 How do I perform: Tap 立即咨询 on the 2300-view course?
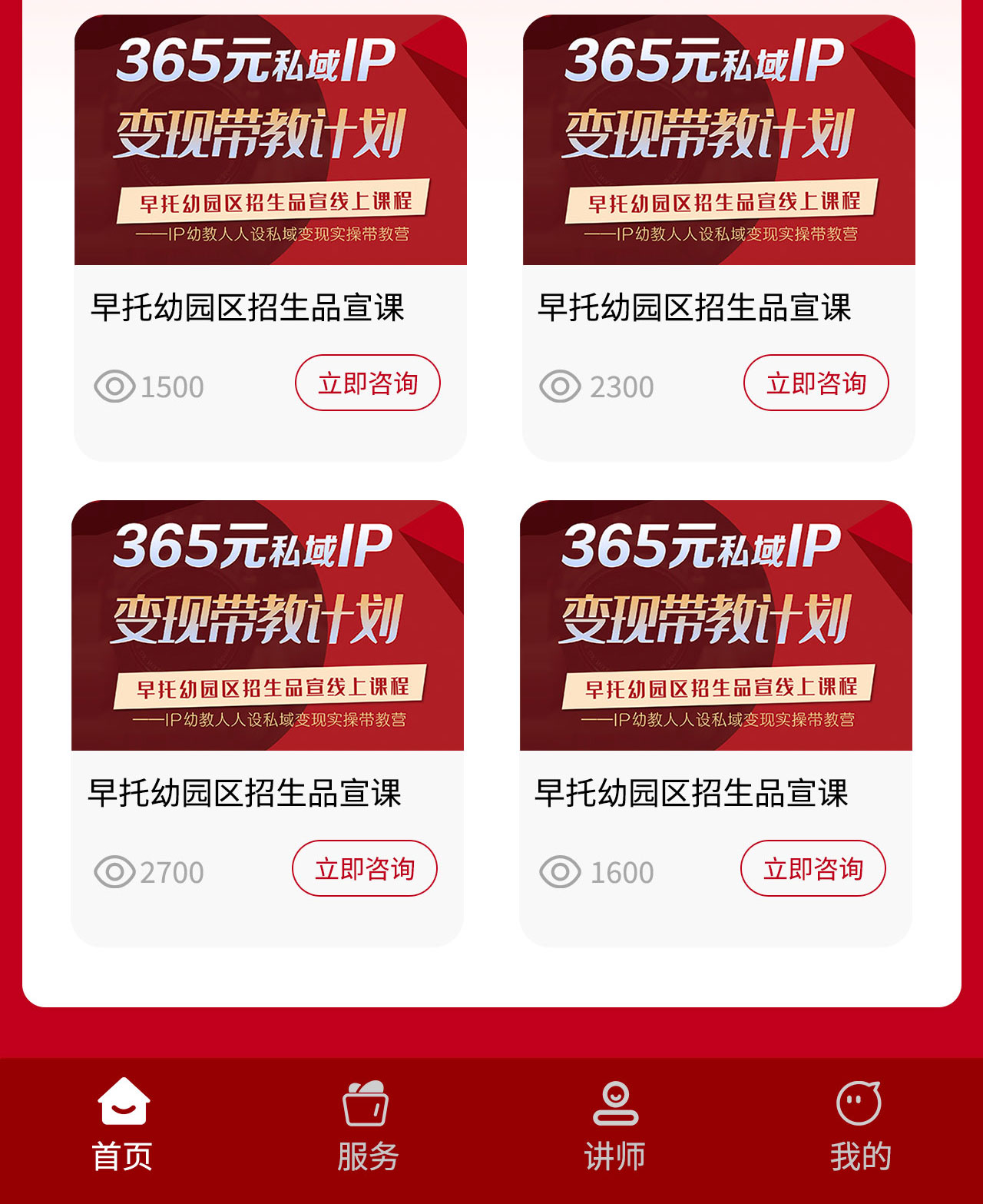point(816,383)
